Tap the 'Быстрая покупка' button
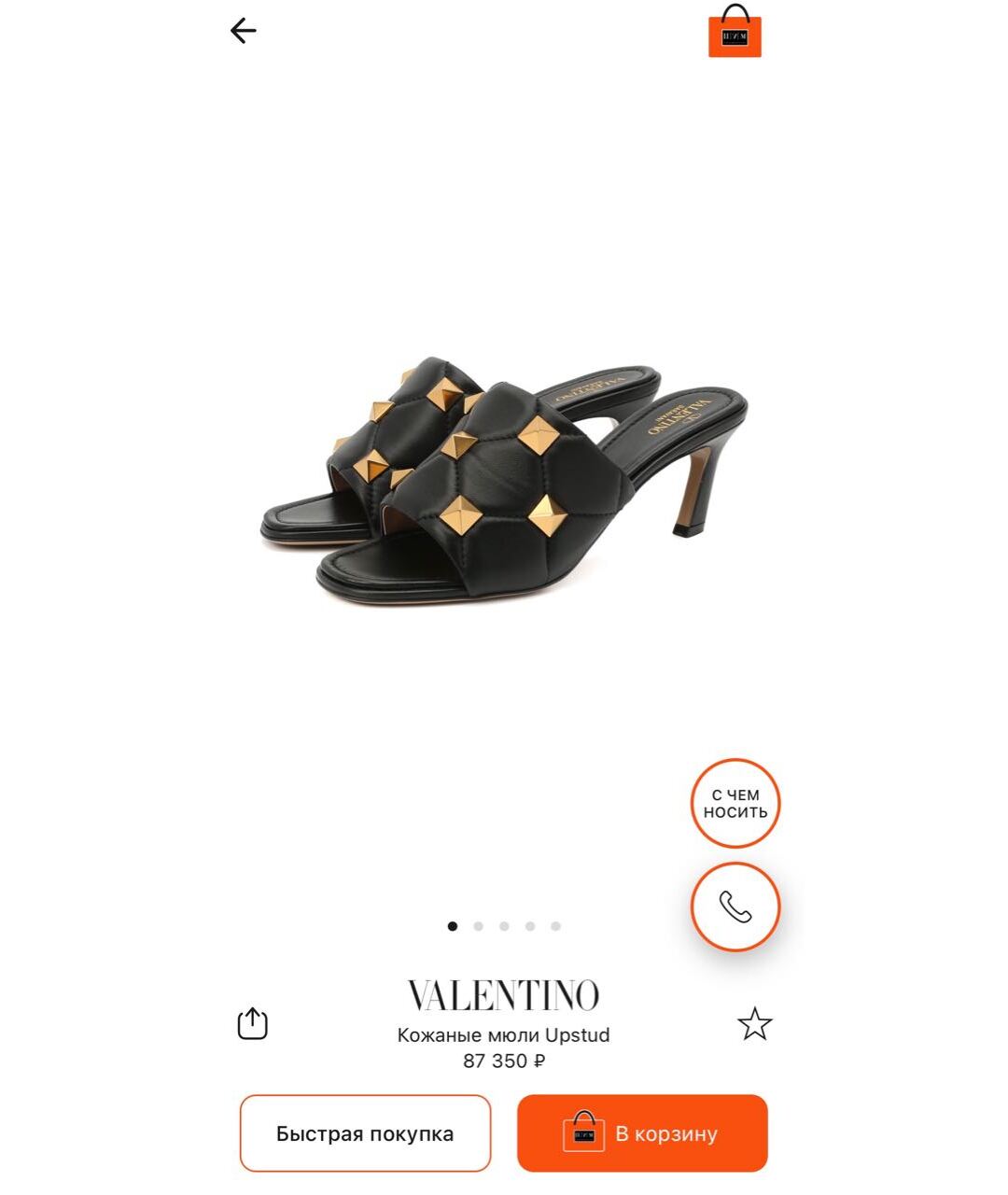Image resolution: width=1008 pixels, height=1195 pixels. (365, 1133)
